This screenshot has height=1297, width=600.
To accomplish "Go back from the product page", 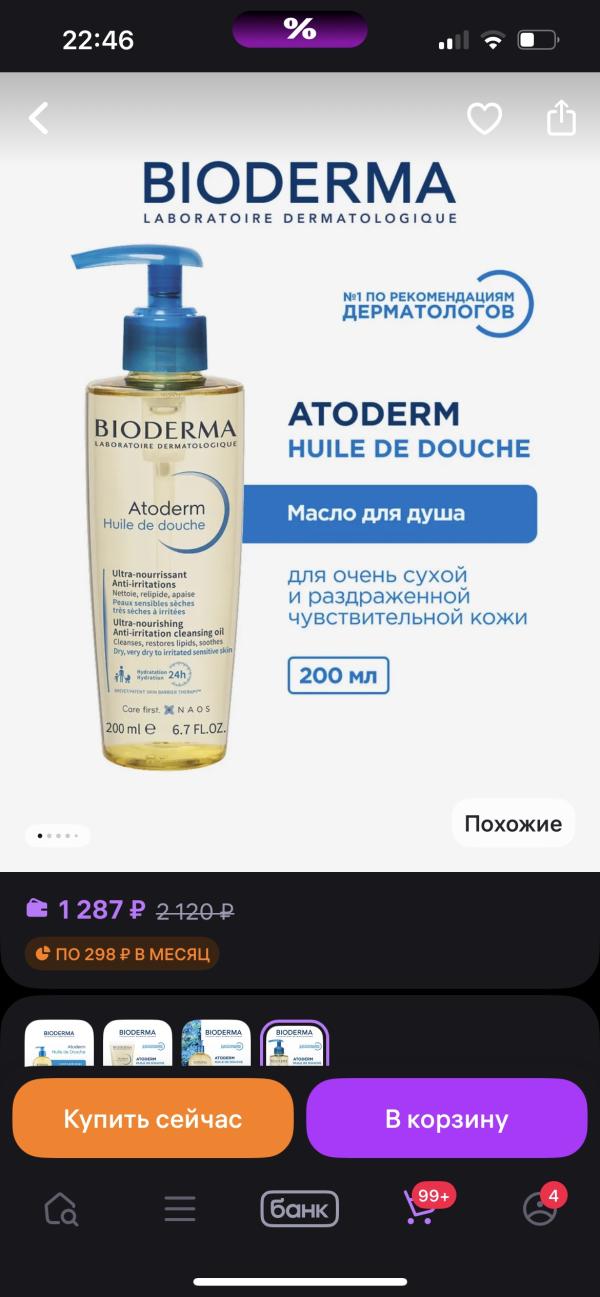I will coord(38,119).
